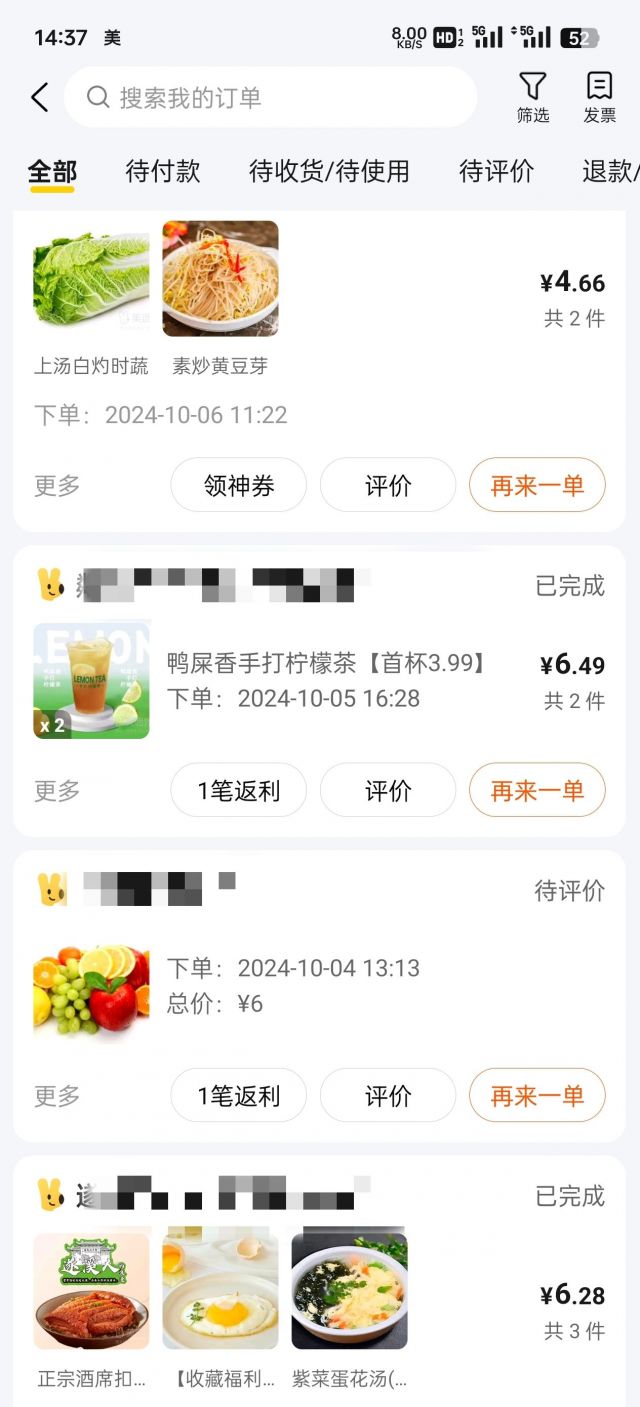Open the 筛选 filter options

(x=533, y=98)
